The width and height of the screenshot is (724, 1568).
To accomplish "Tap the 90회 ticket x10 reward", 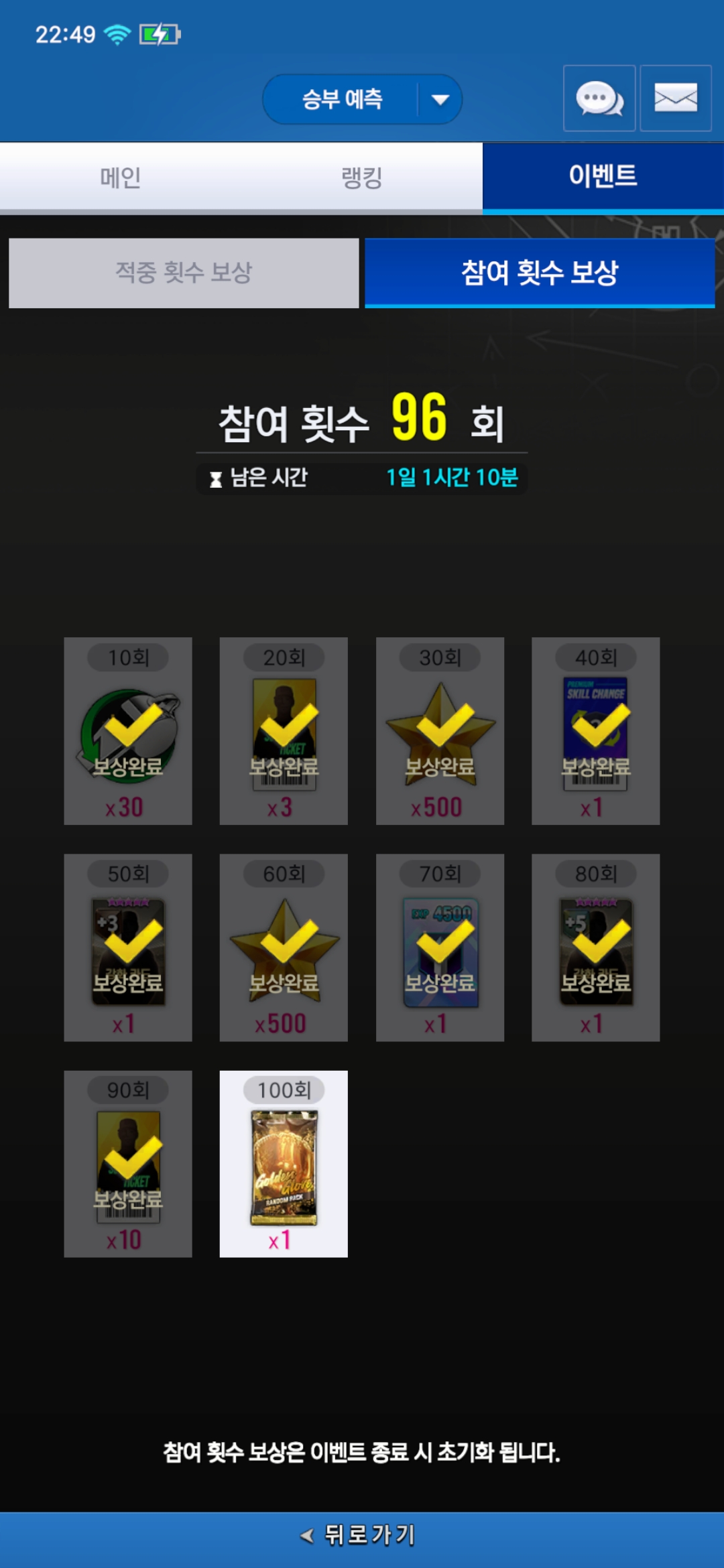I will [128, 1164].
